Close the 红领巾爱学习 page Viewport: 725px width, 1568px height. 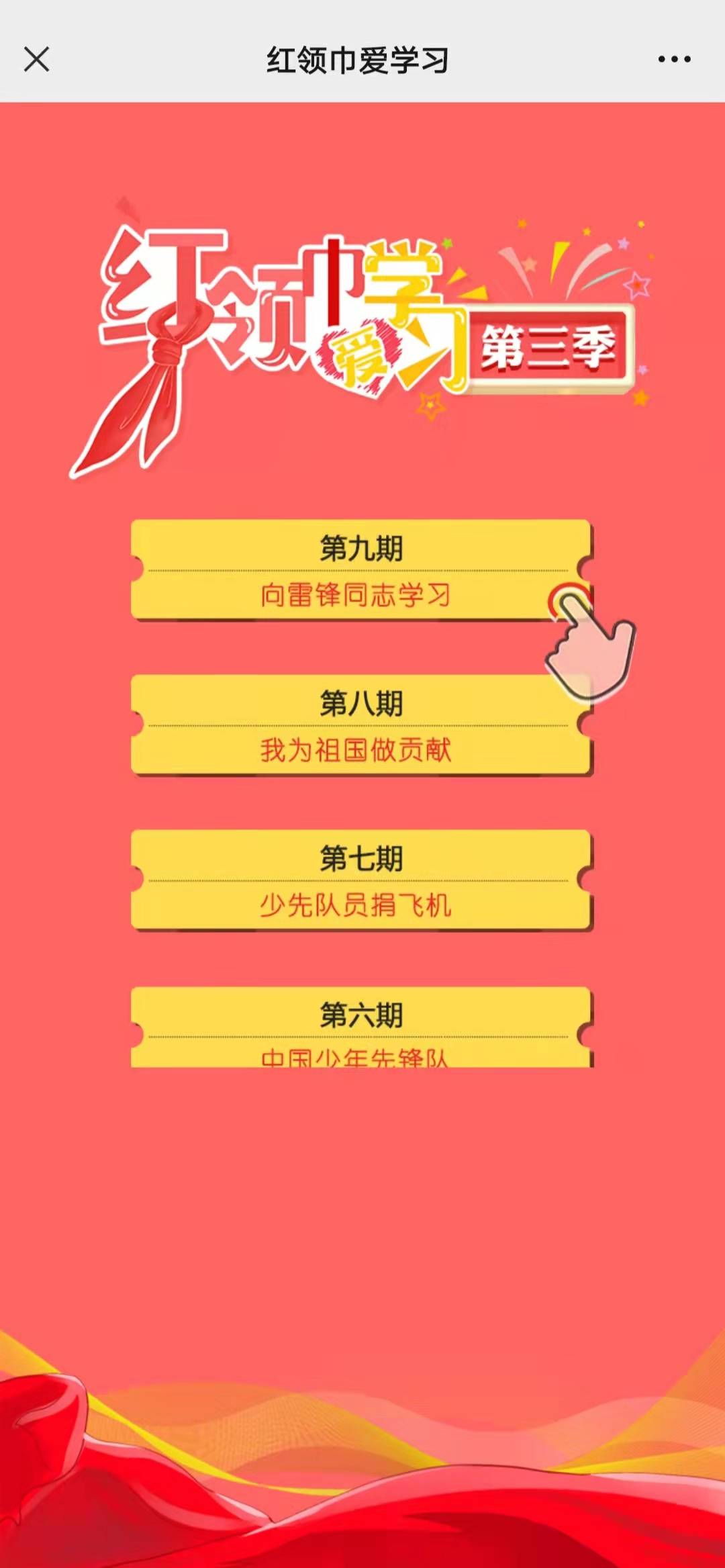[36, 59]
